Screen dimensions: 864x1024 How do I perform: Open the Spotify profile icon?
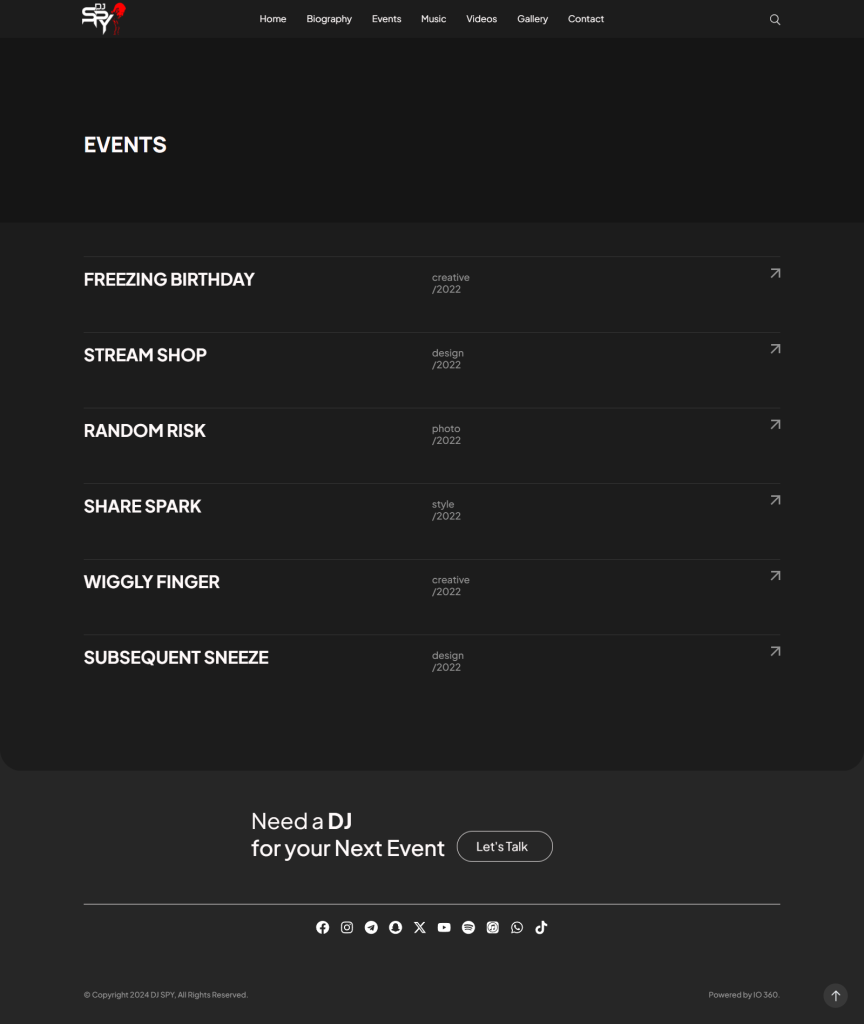coord(468,928)
